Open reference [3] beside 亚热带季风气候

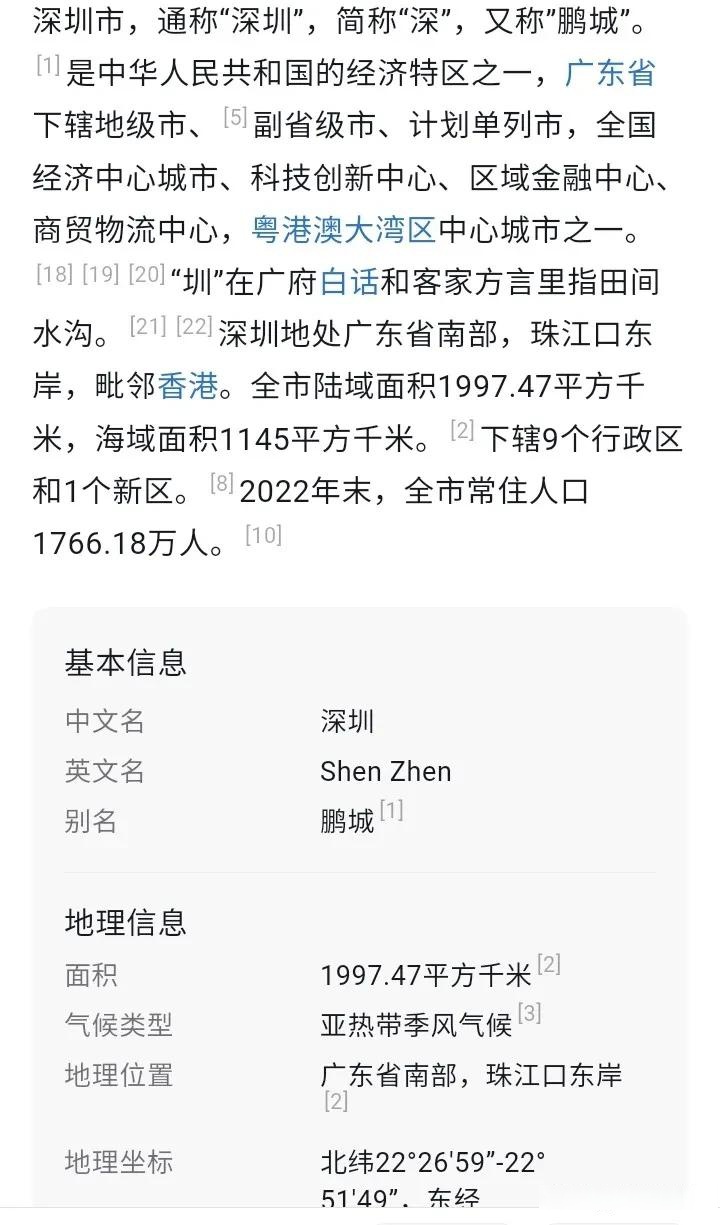point(530,1013)
